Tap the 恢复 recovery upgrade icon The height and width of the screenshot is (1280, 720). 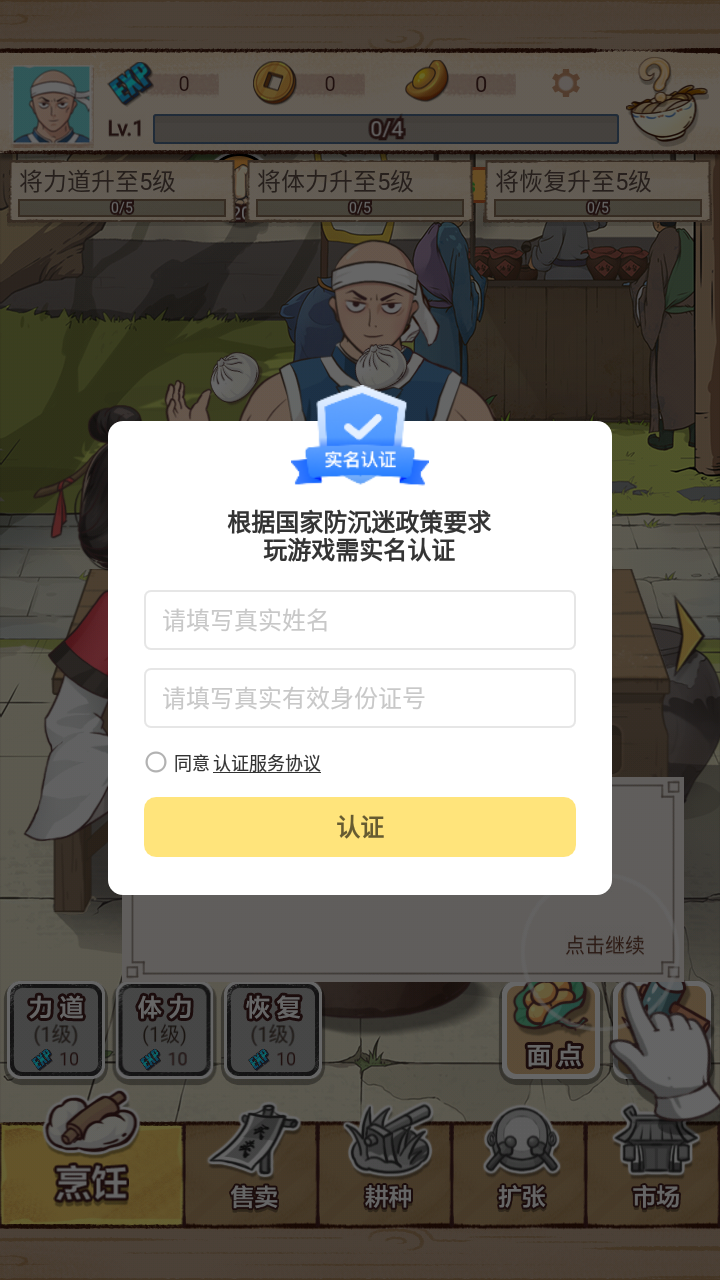tap(272, 1030)
